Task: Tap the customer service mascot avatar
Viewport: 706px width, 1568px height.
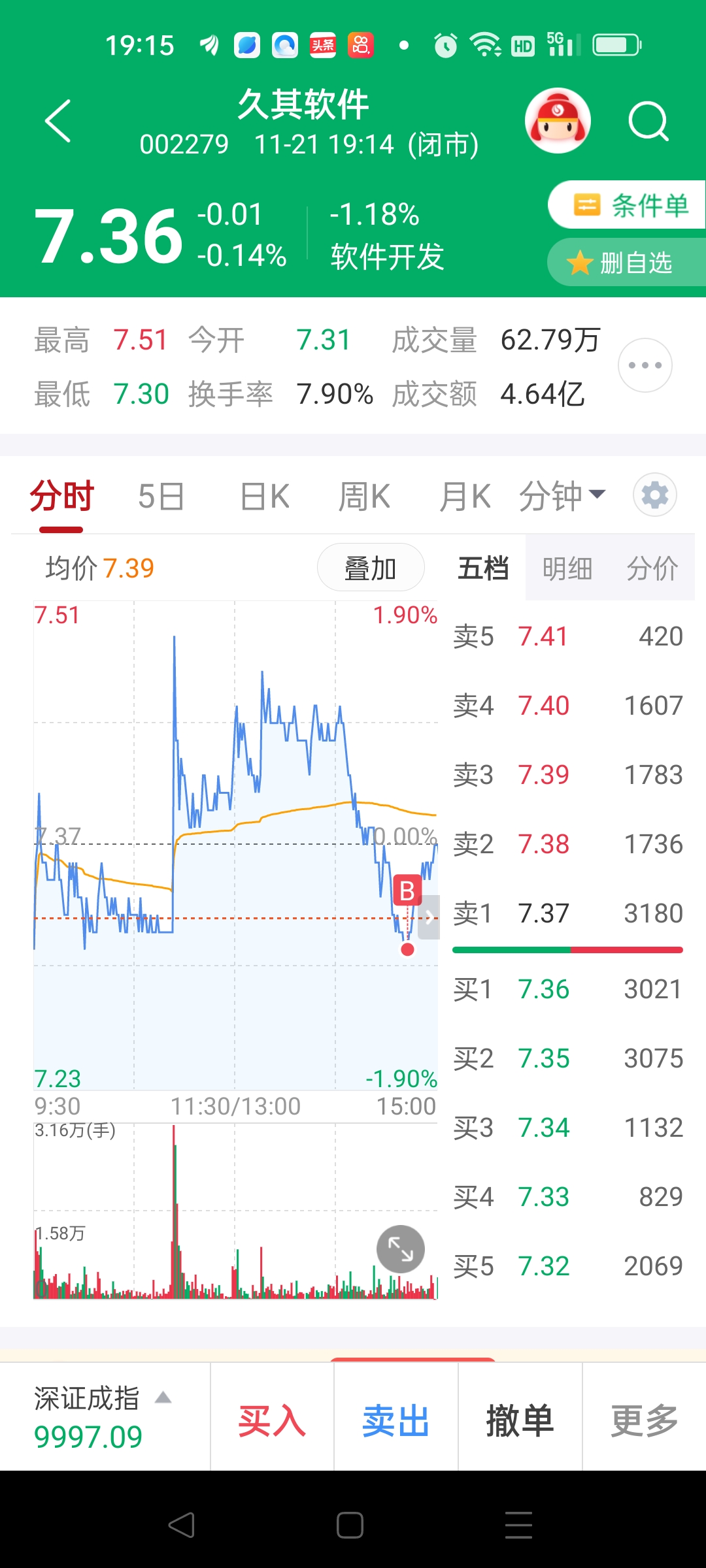Action: tap(558, 121)
